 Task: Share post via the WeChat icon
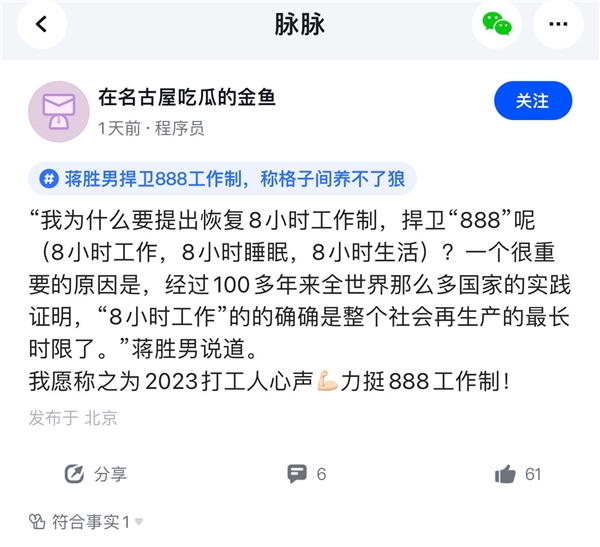[x=496, y=24]
